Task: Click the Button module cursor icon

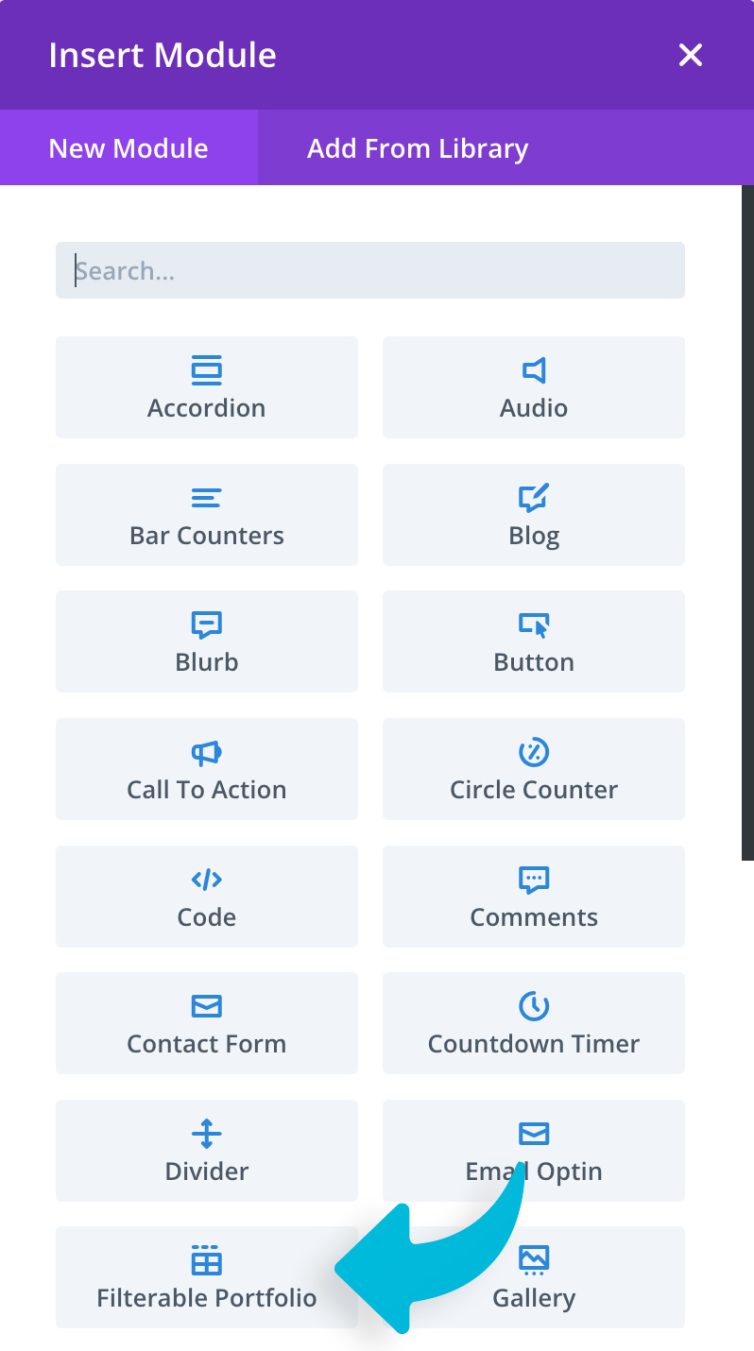Action: [x=533, y=624]
